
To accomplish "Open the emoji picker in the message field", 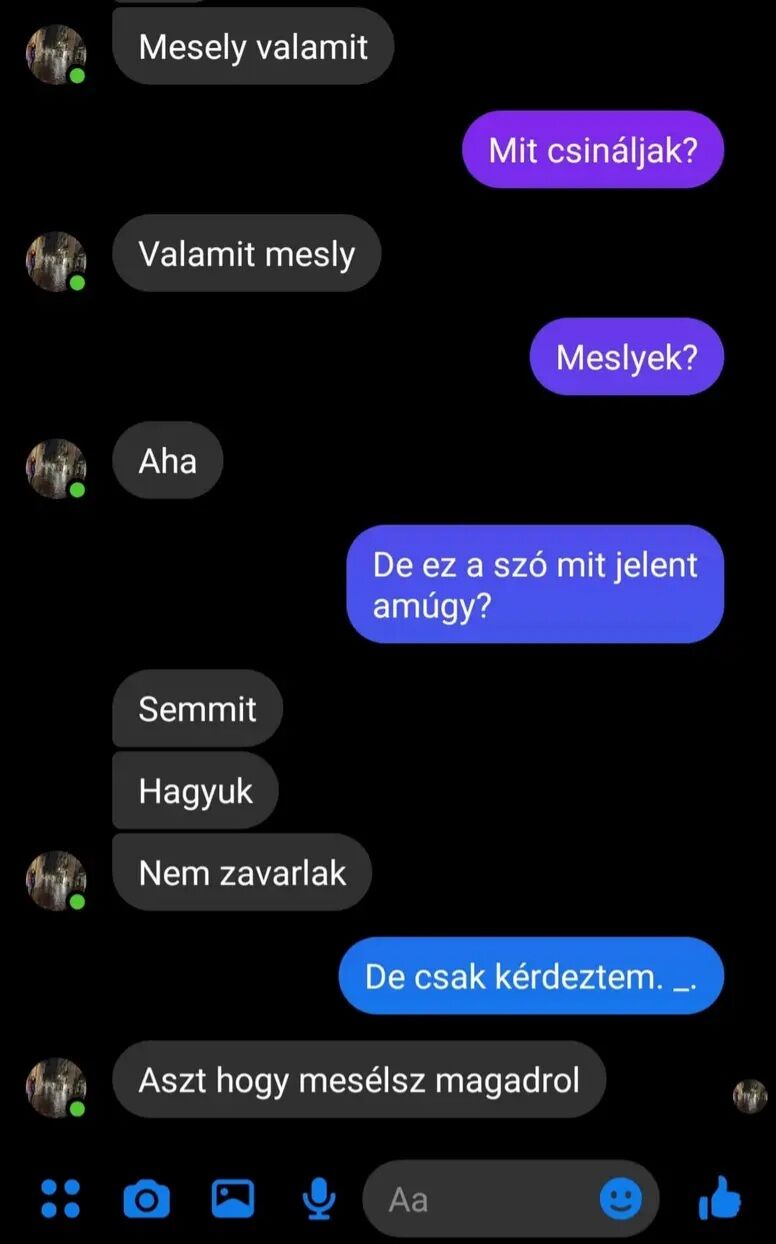I will pos(620,1198).
